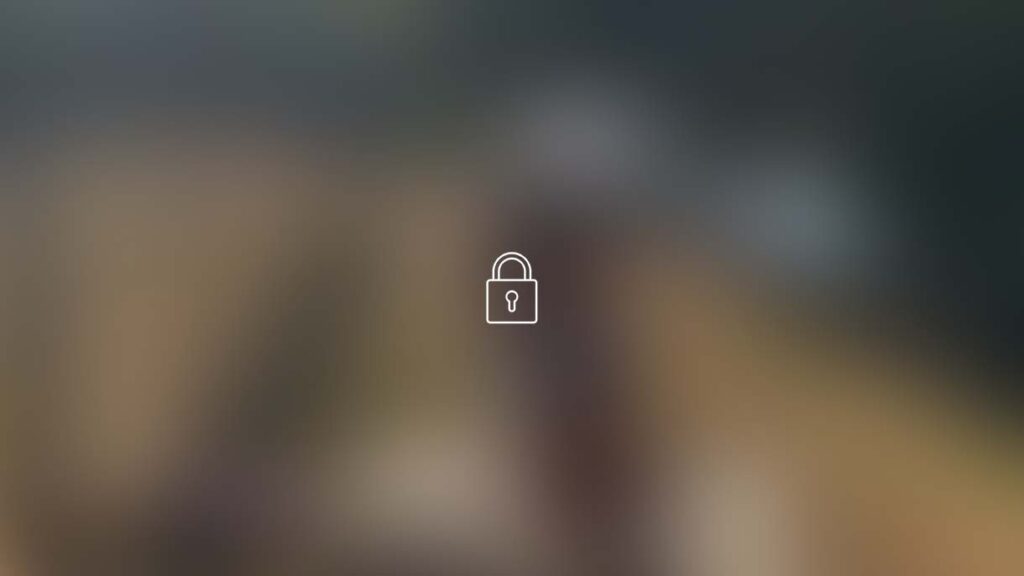Screen dimensions: 1024x576
Task: Tap the padlock icon to unlock content
Action: 511,289
